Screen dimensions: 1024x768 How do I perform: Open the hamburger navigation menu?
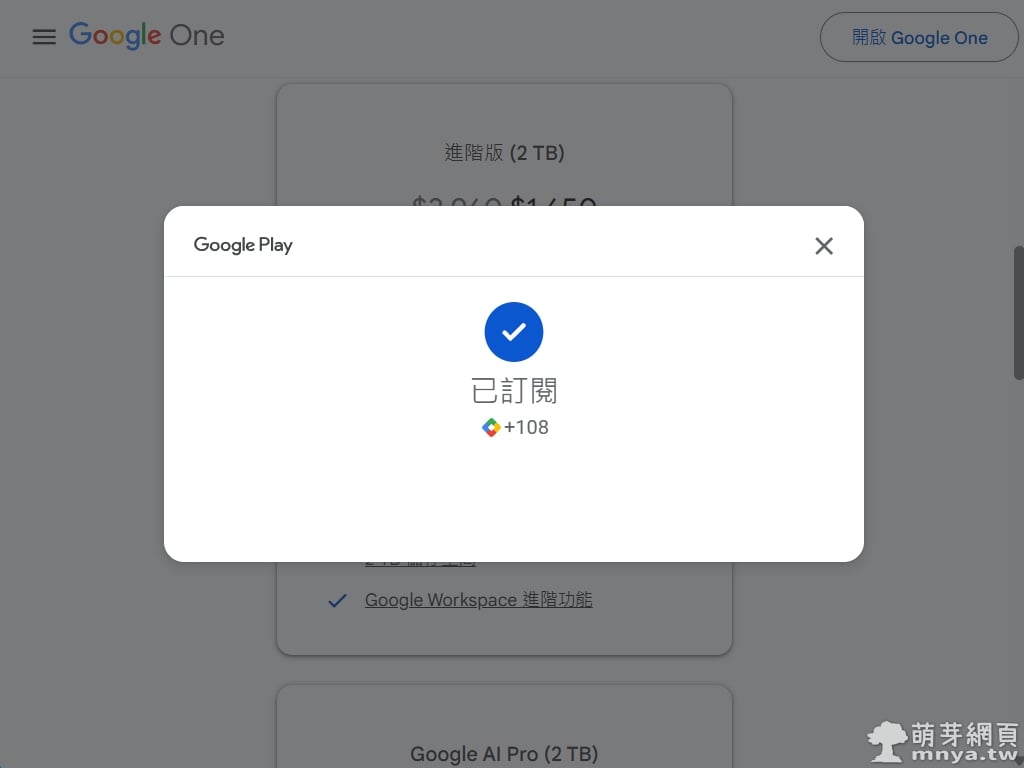pyautogui.click(x=44, y=37)
